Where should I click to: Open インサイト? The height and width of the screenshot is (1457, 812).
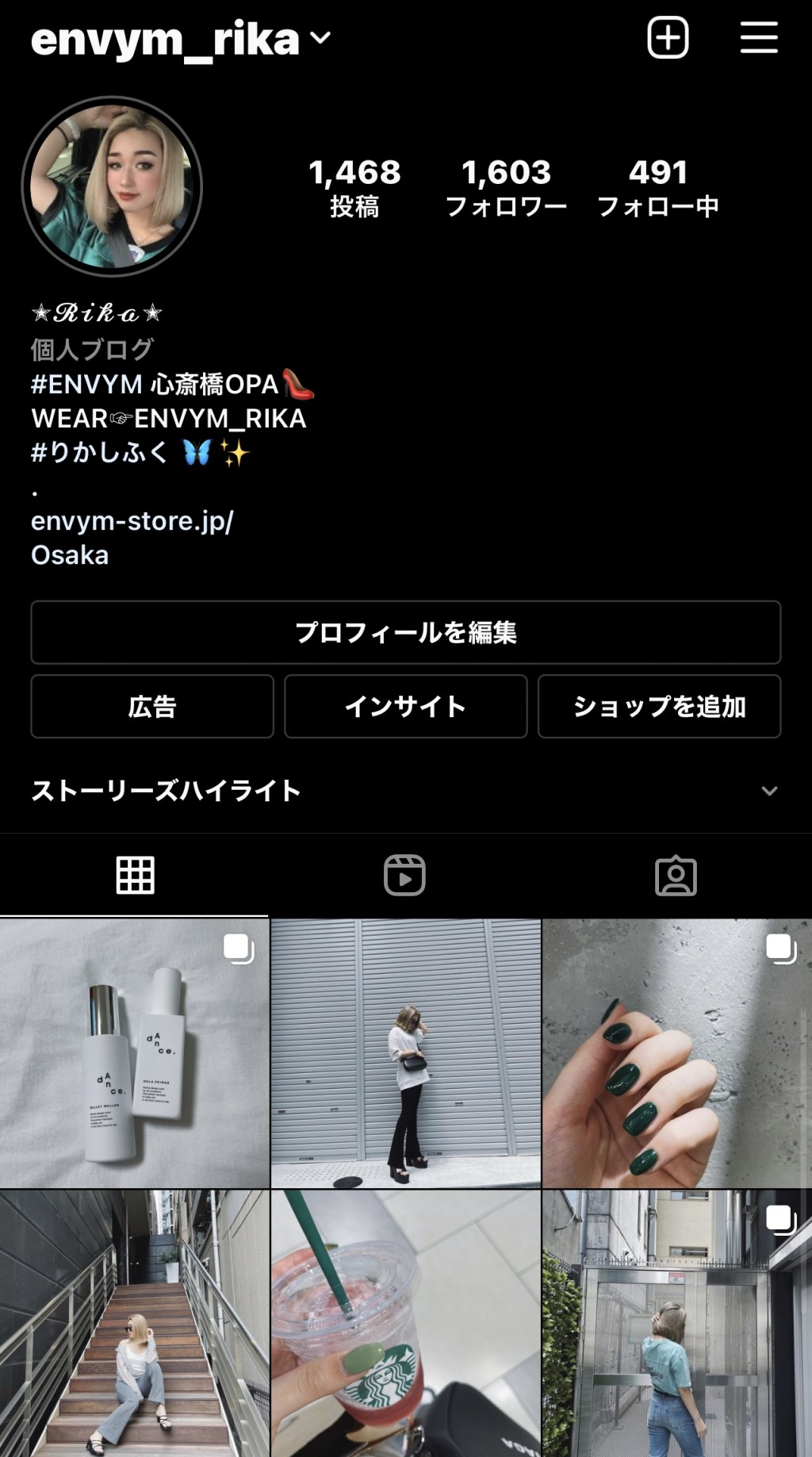(x=406, y=706)
